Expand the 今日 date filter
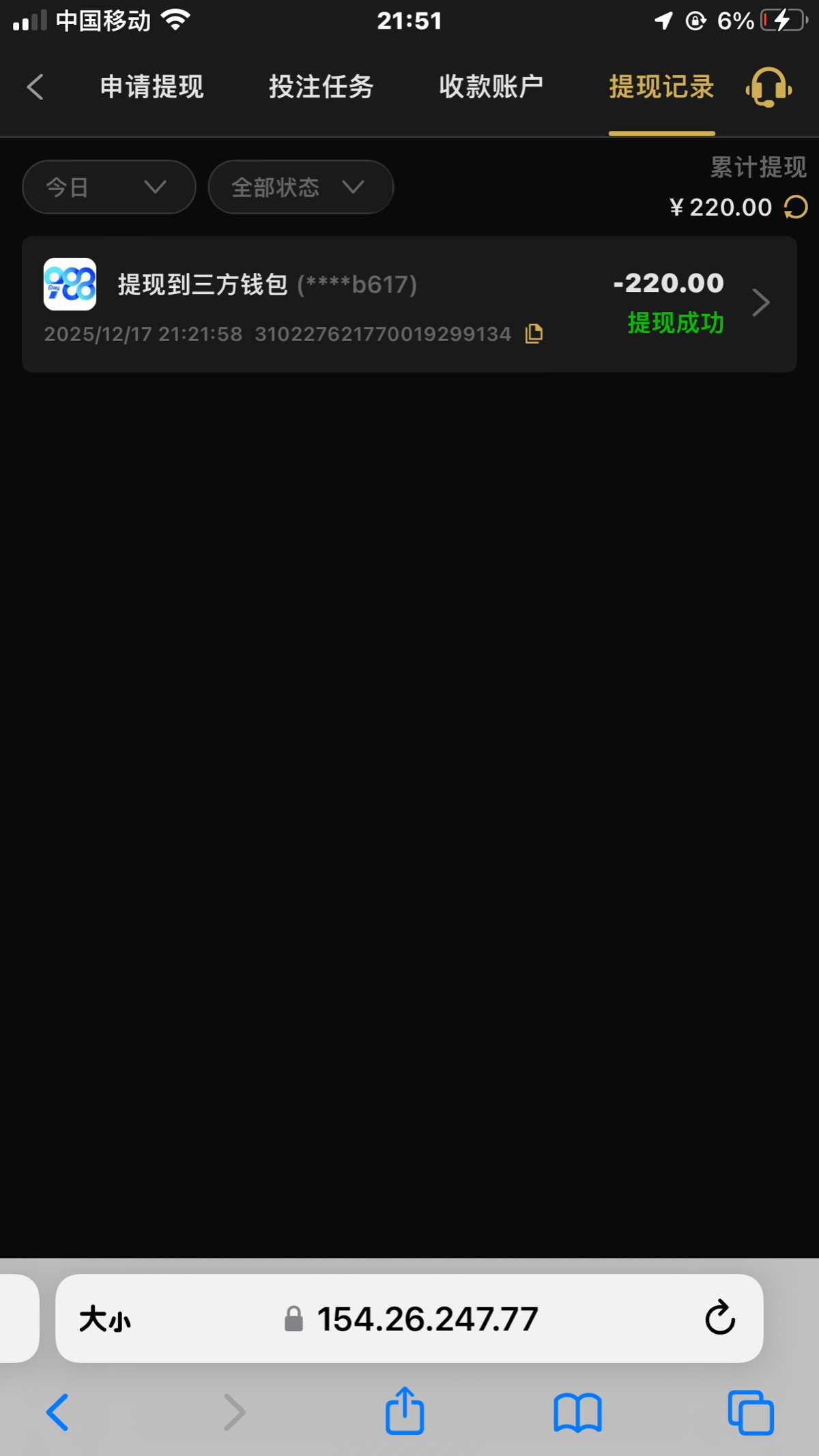 [109, 187]
